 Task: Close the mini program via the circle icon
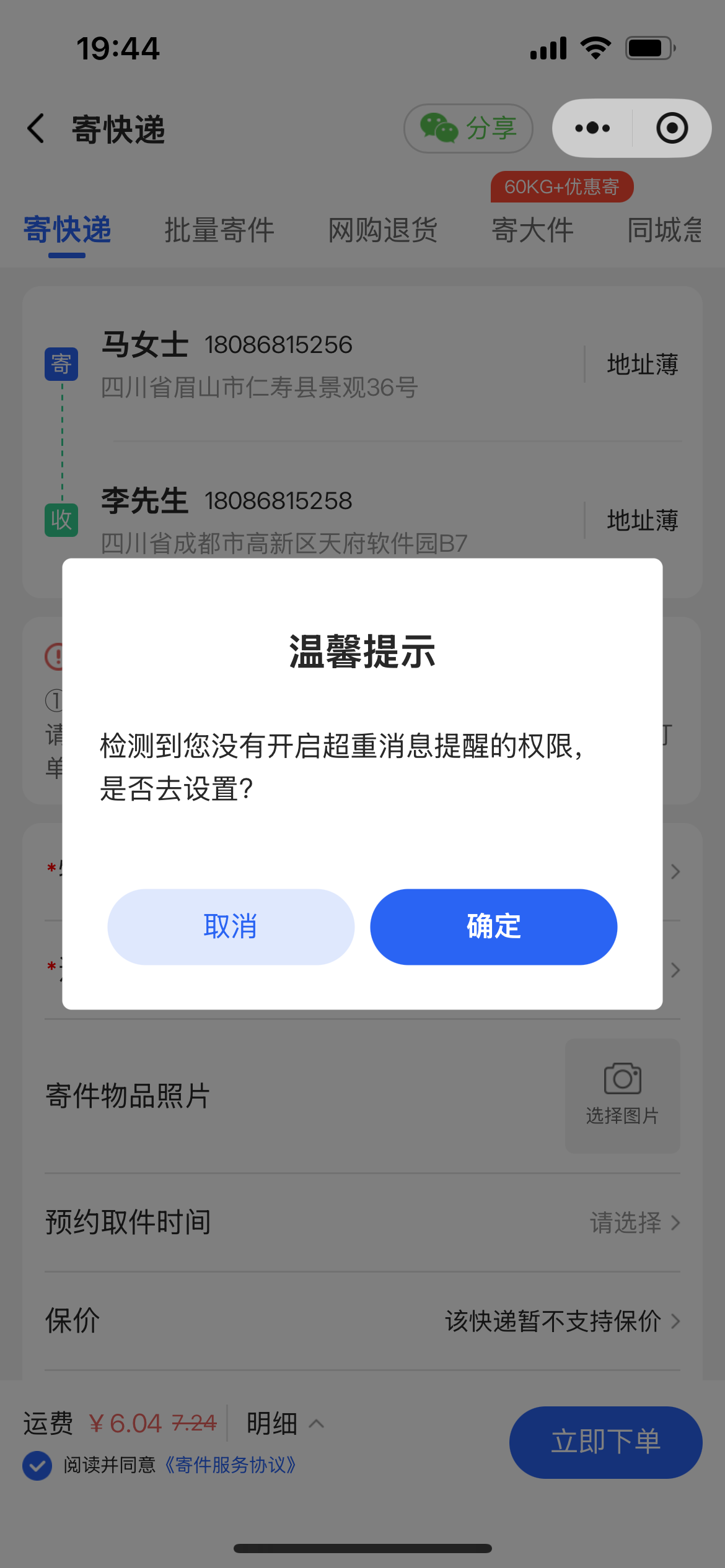tap(672, 128)
